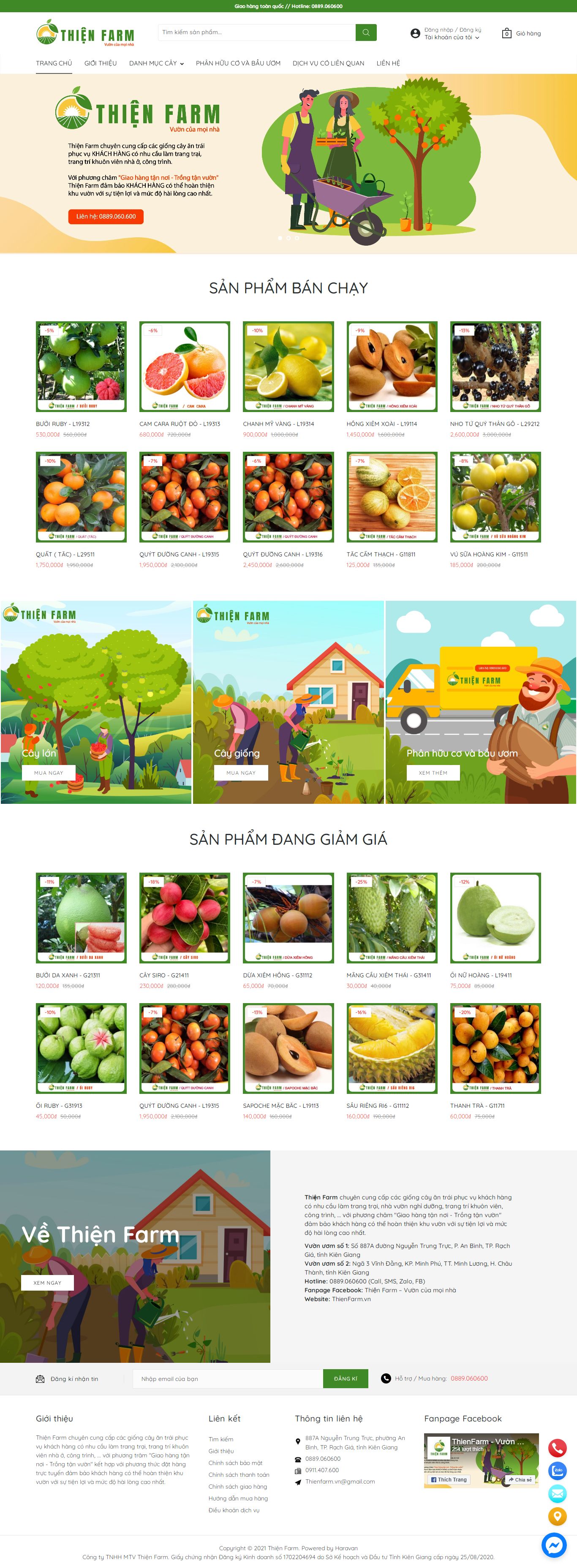Tap XEM THÊM on Phân hữu cơ banner
Viewport: 577px width, 1568px height.
[433, 773]
